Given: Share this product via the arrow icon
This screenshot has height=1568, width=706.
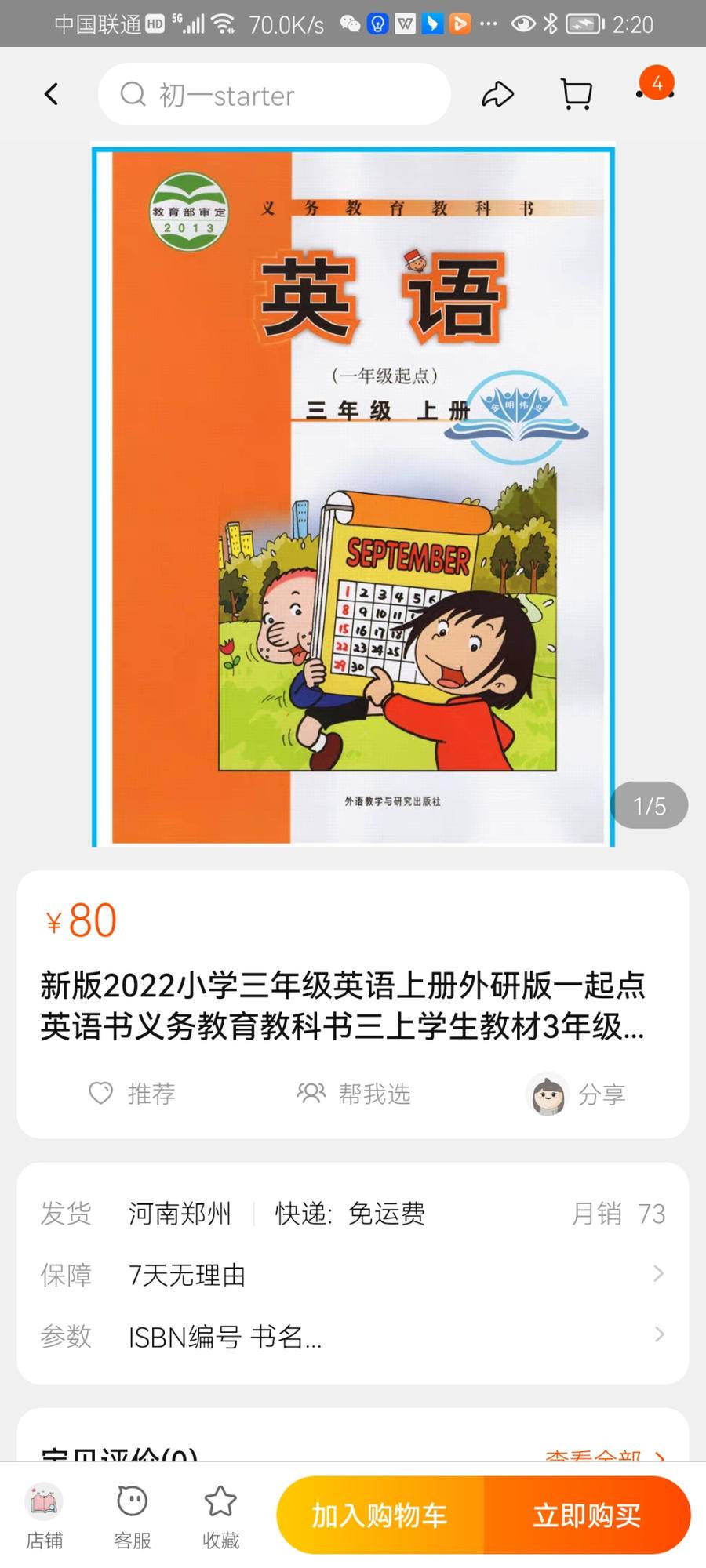Looking at the screenshot, I should pos(497,95).
